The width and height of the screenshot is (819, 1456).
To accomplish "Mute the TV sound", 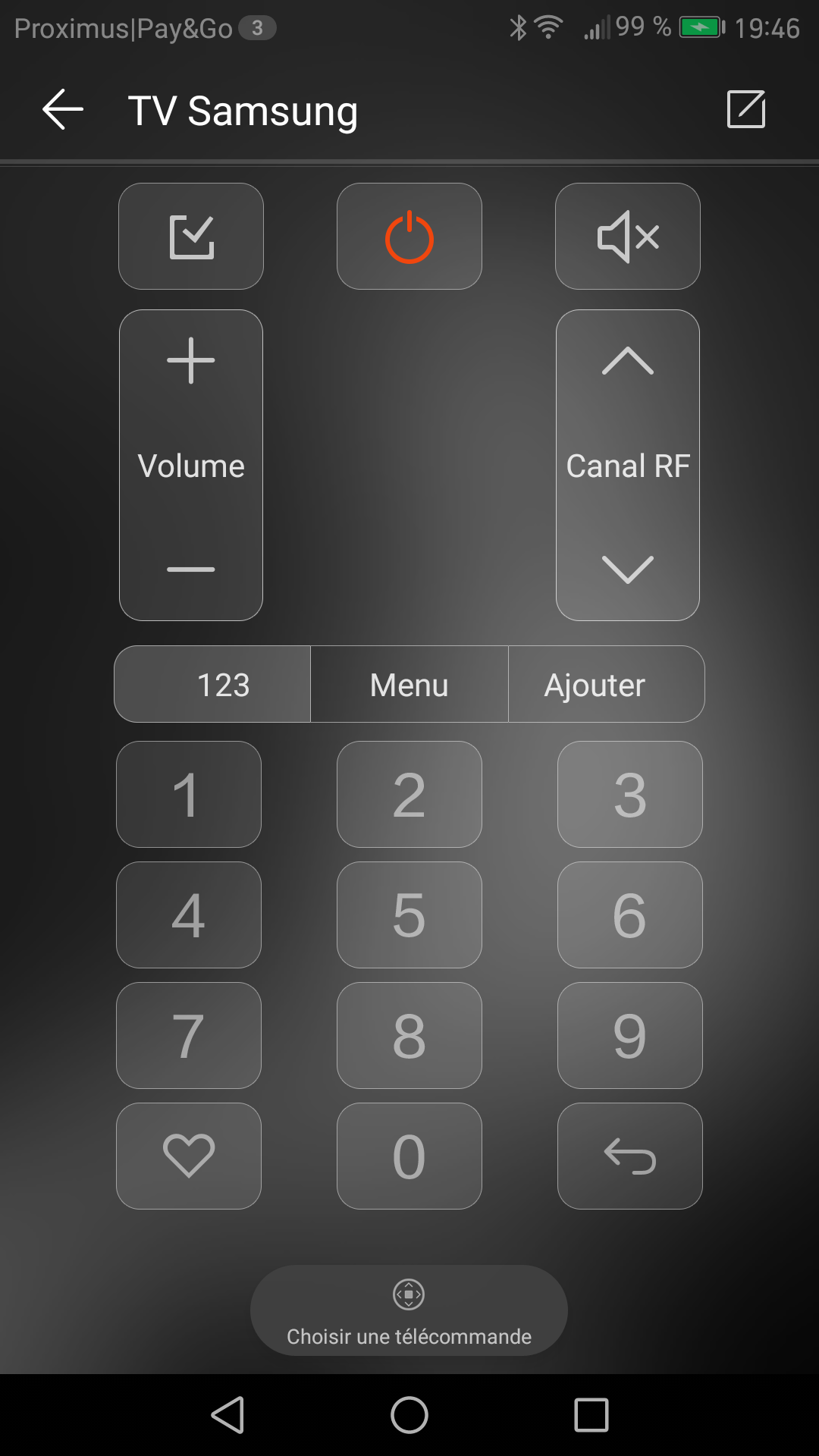I will [628, 236].
